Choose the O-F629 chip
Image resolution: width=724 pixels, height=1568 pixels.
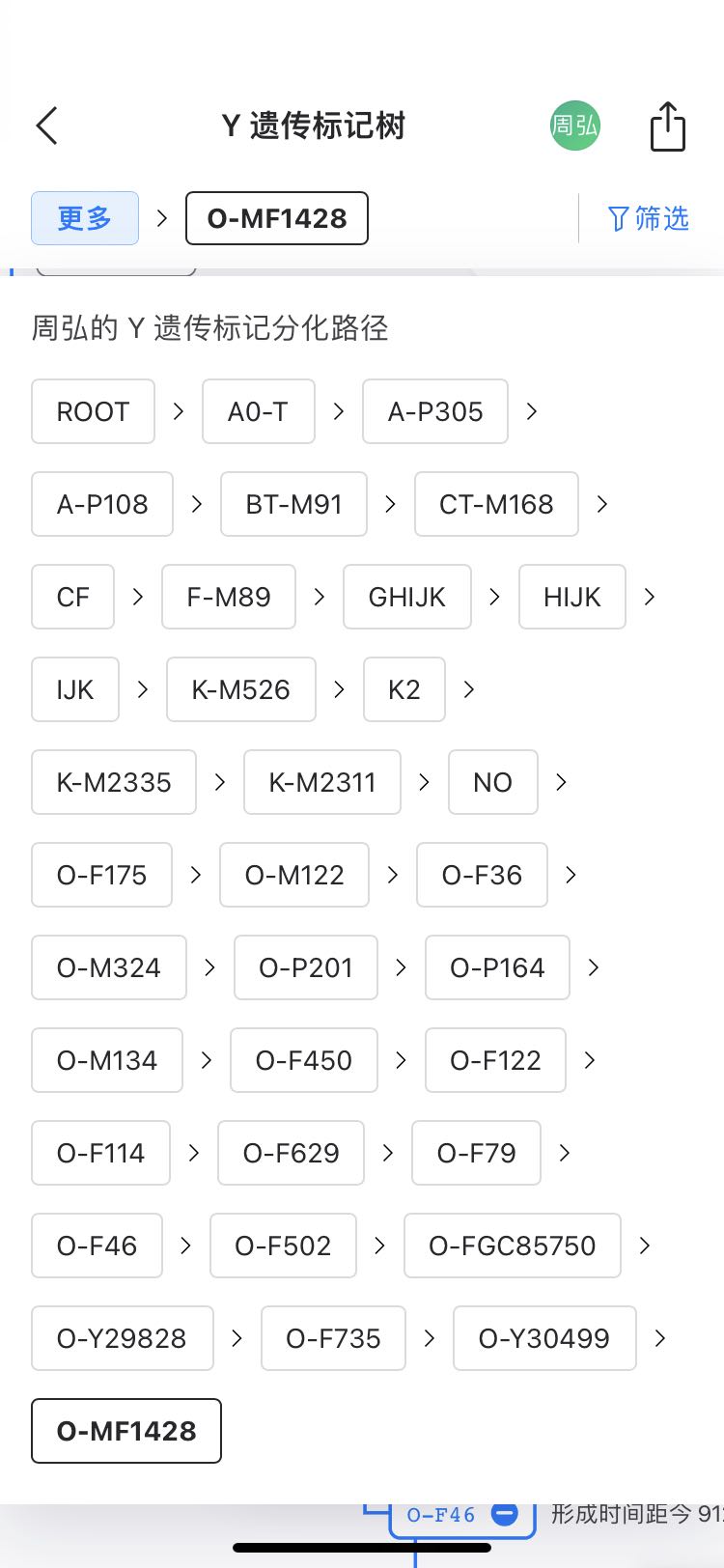[292, 1153]
